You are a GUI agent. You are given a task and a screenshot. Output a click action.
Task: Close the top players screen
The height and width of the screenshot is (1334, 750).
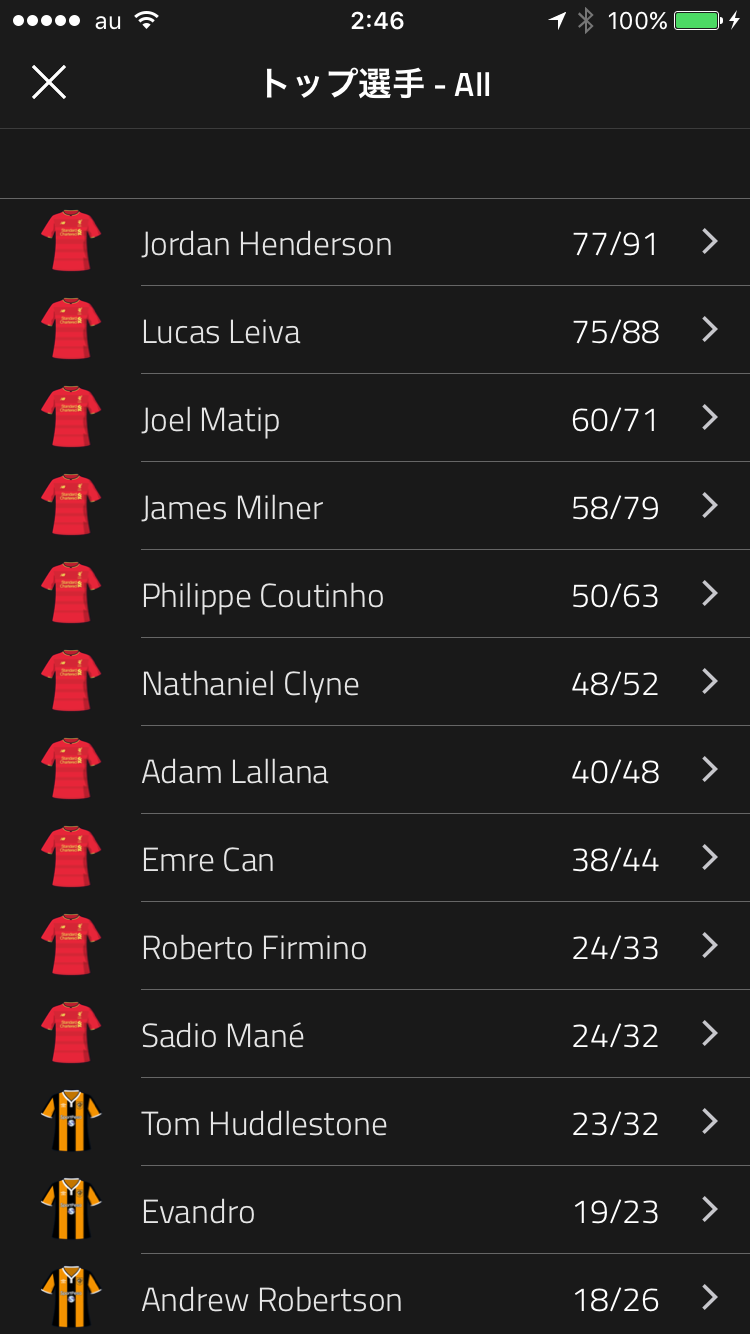[x=48, y=83]
